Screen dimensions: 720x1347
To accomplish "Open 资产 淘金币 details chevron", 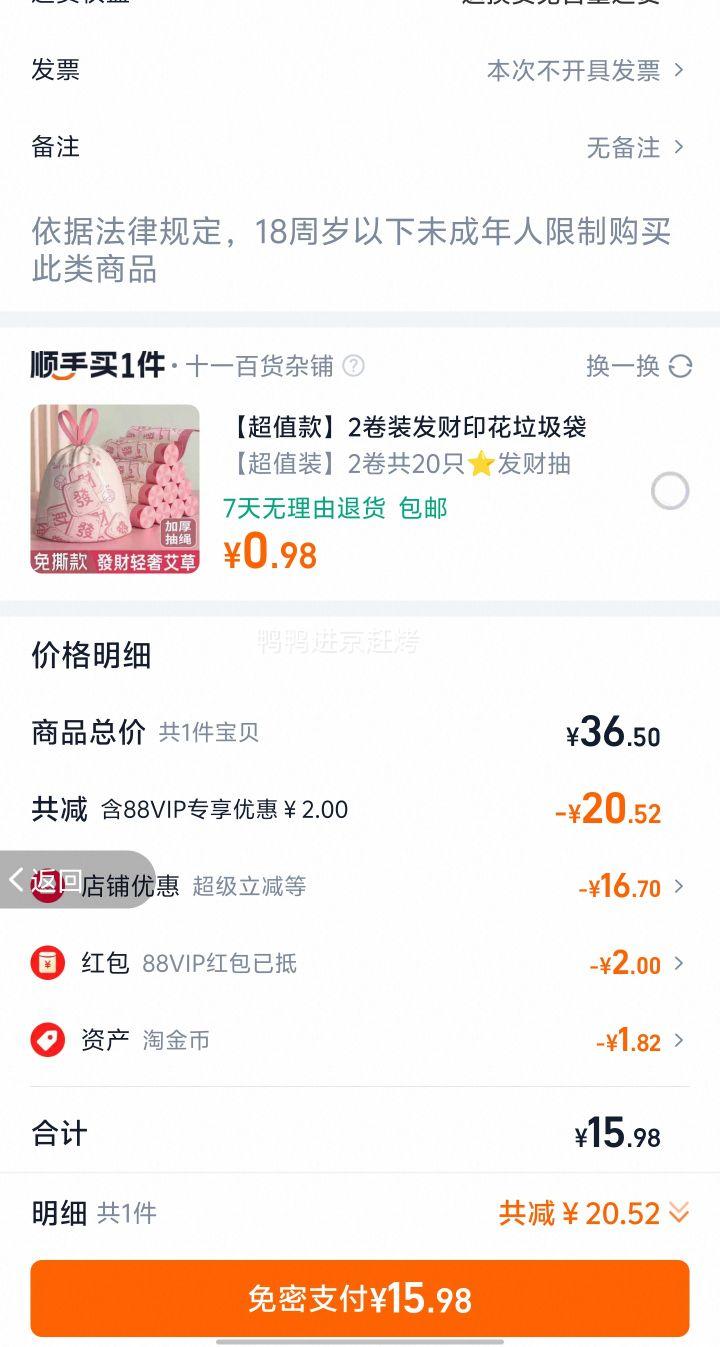I will coord(679,1041).
